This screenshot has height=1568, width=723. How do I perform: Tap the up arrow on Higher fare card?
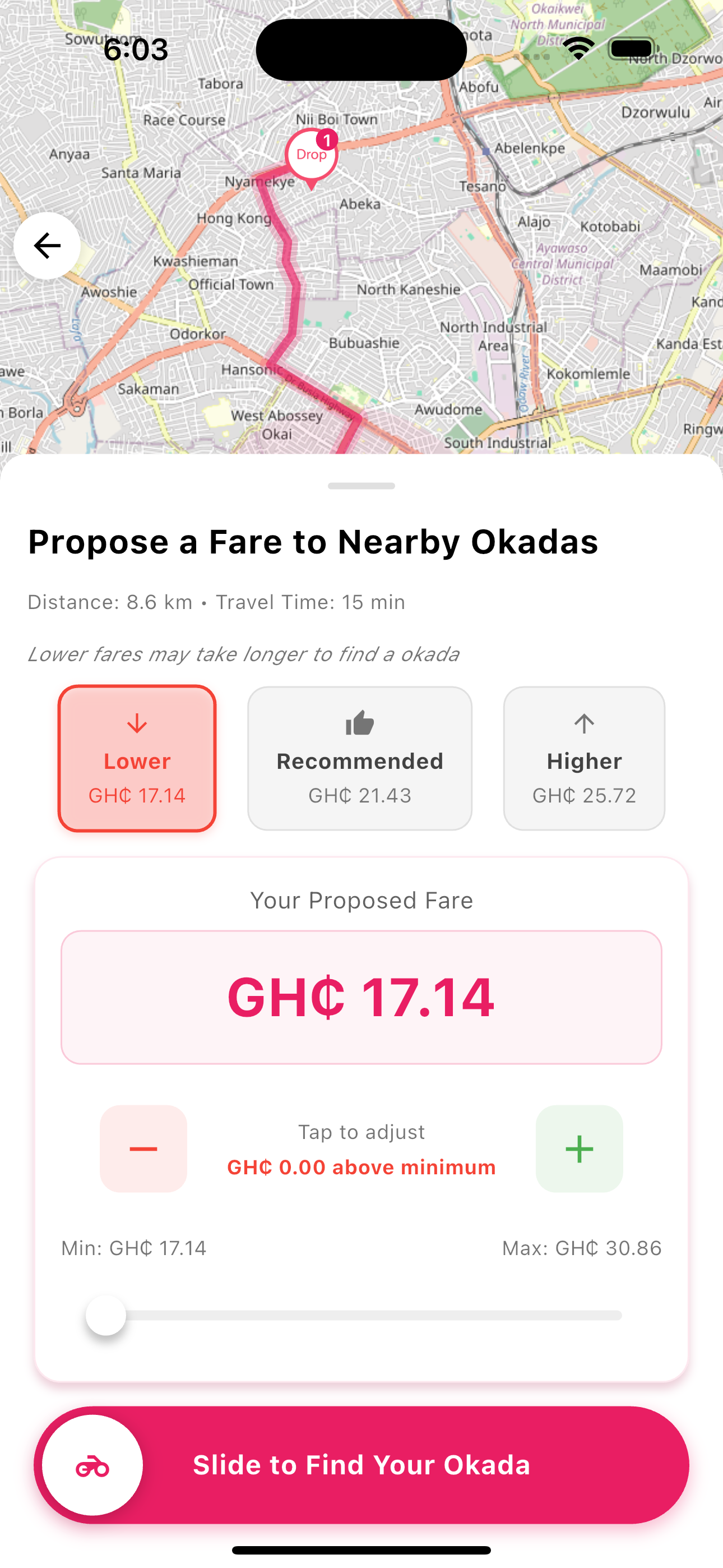pos(583,725)
